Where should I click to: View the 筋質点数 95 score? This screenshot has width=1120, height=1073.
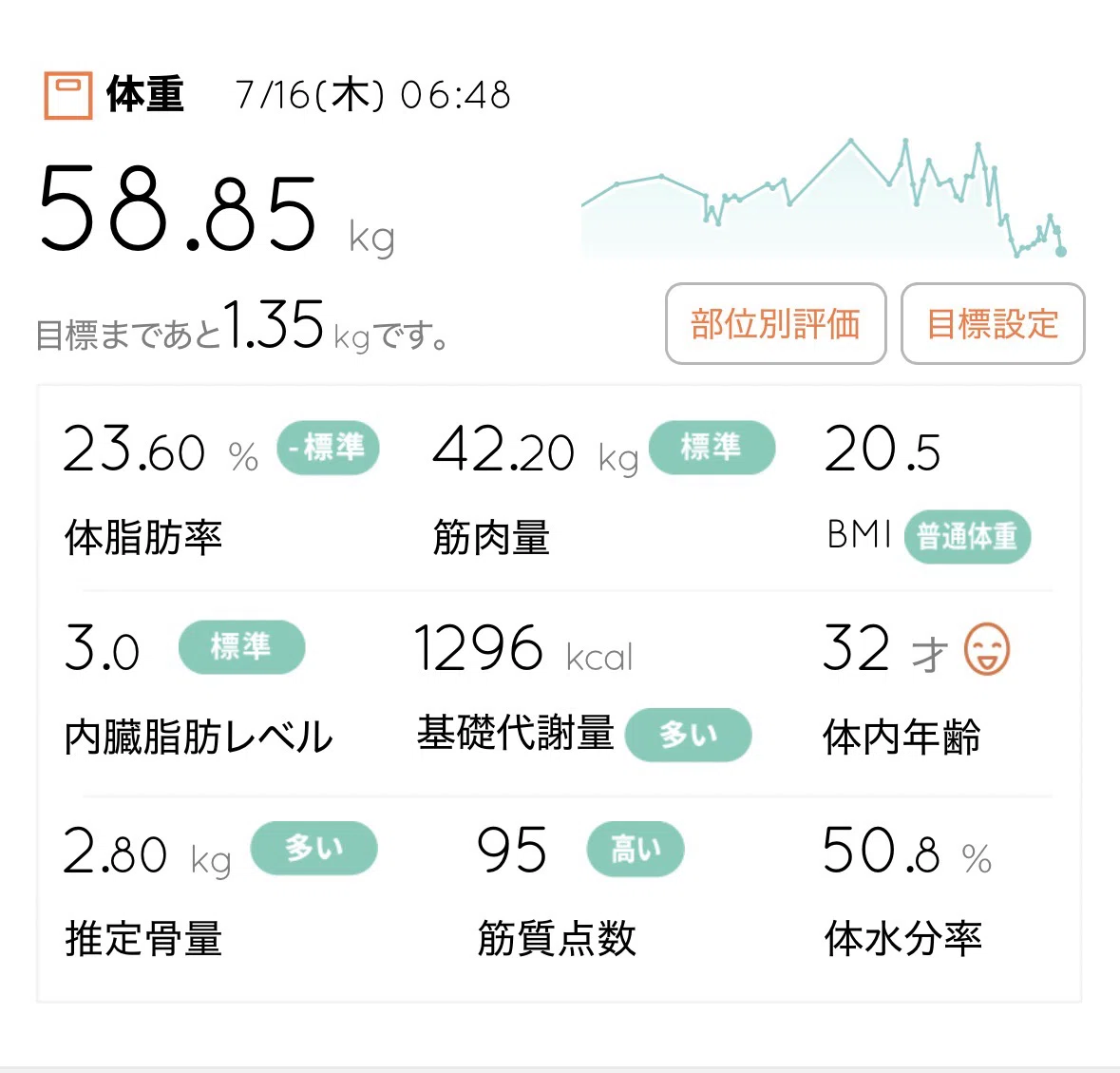(580, 891)
